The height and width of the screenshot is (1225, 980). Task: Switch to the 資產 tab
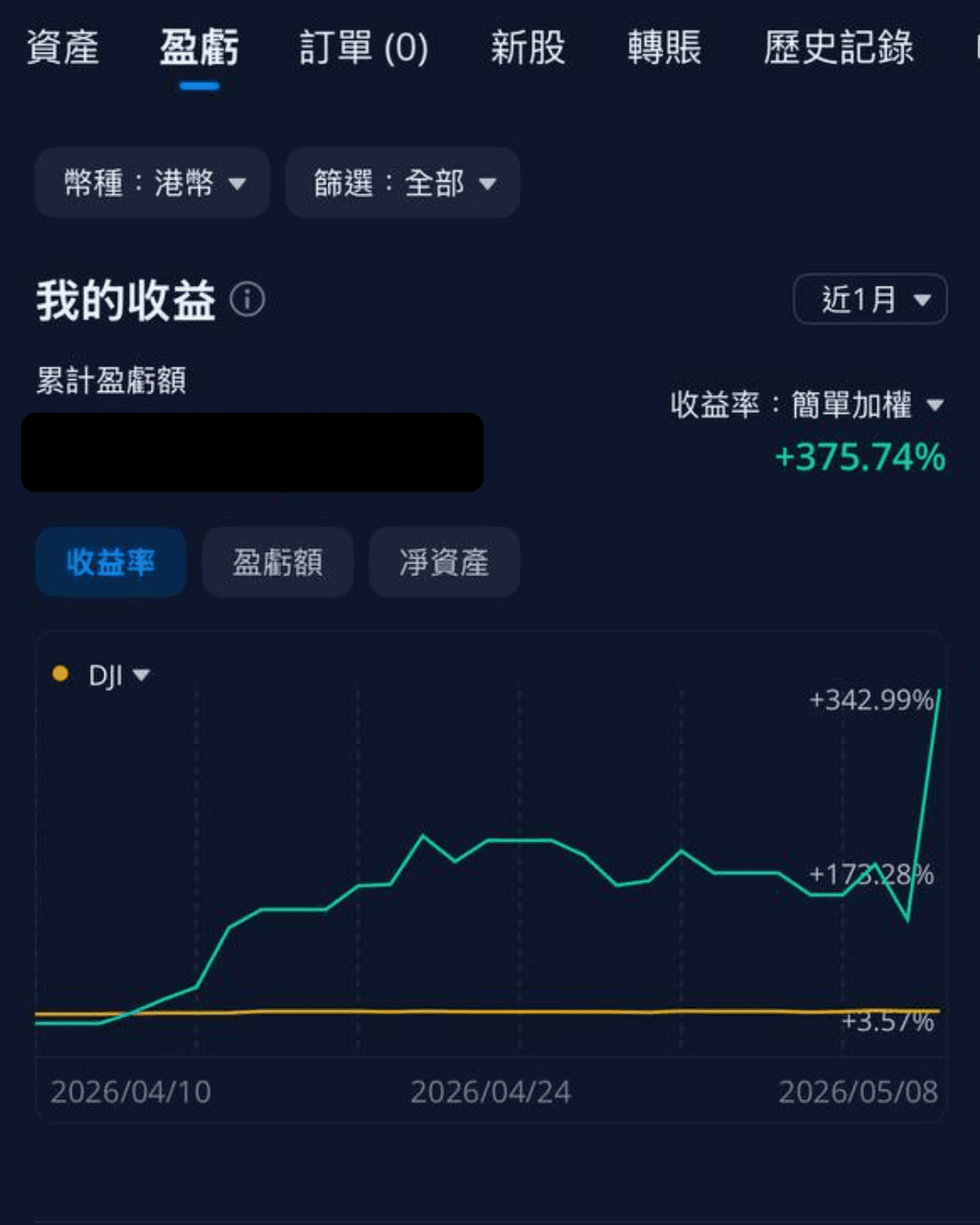click(x=63, y=47)
